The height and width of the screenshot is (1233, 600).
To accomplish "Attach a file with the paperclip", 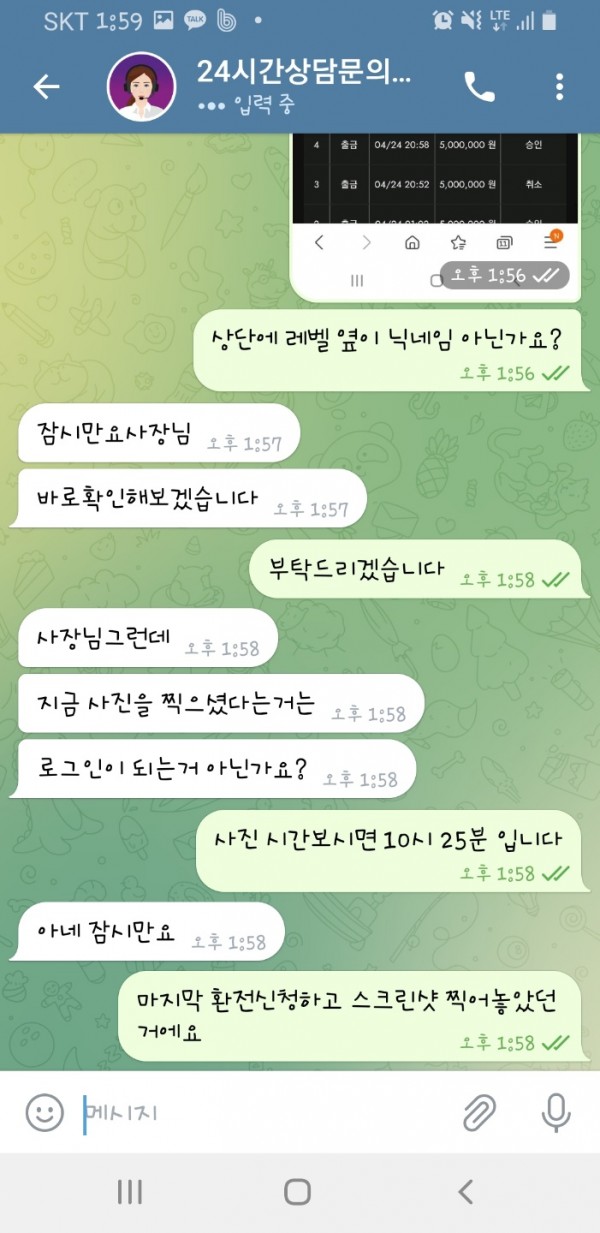I will (x=480, y=1112).
